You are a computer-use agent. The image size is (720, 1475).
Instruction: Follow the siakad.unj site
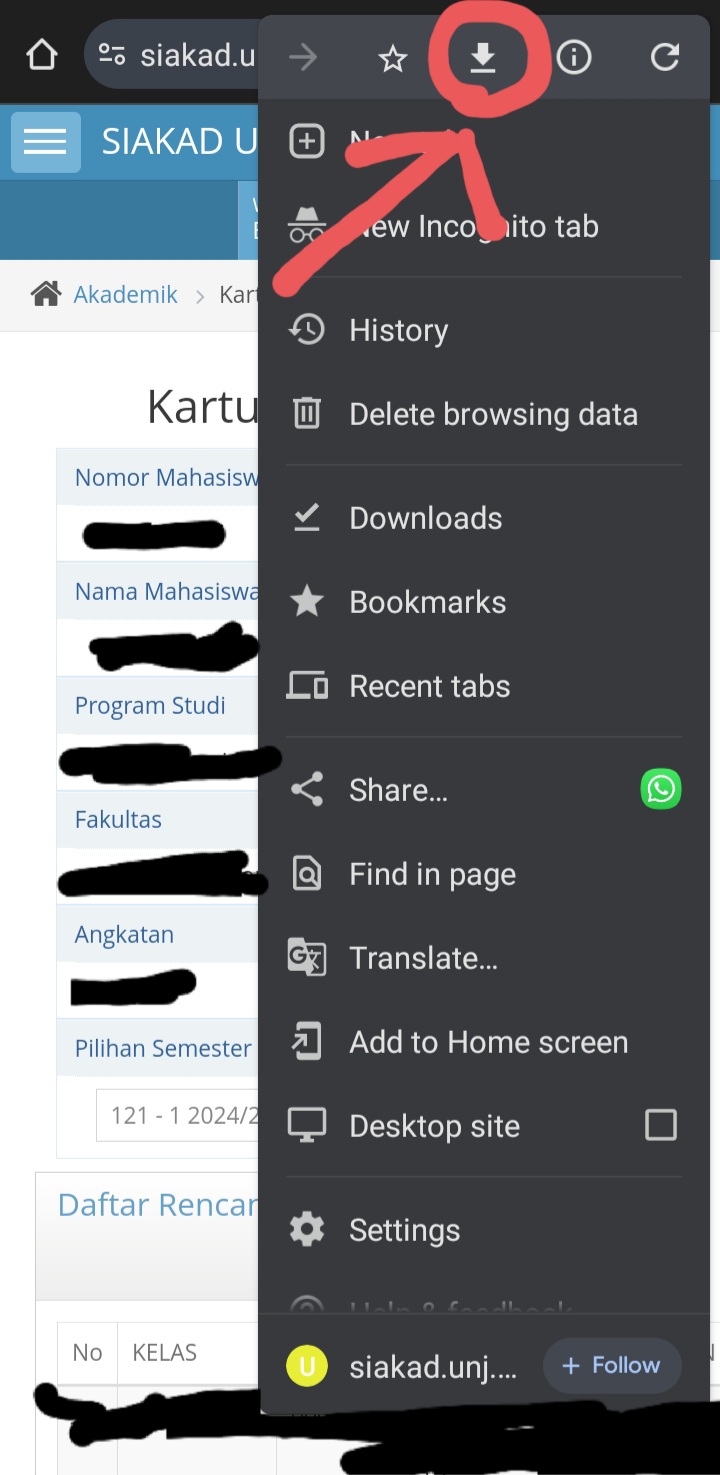point(612,1365)
